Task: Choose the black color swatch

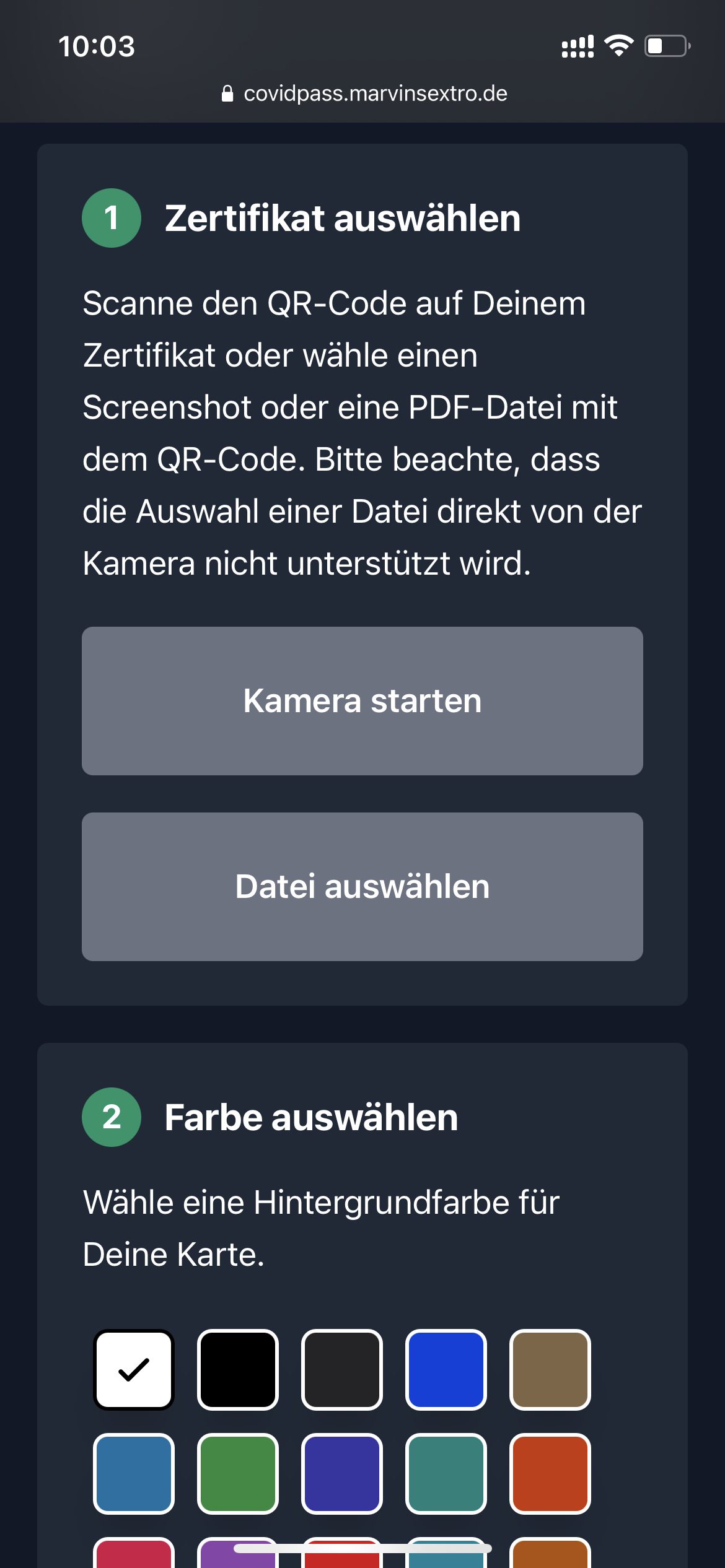Action: click(238, 1370)
